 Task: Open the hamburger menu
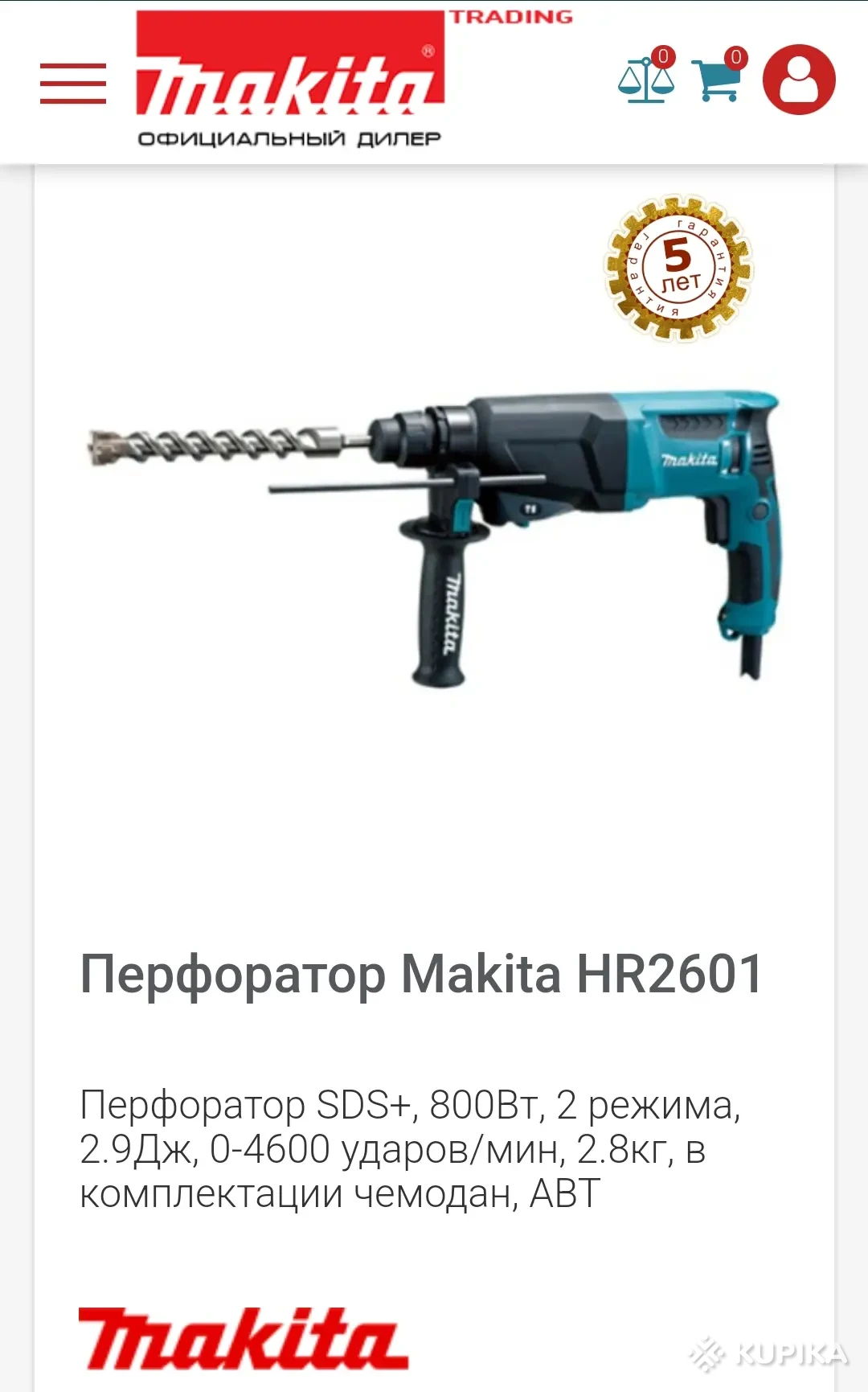click(x=73, y=84)
